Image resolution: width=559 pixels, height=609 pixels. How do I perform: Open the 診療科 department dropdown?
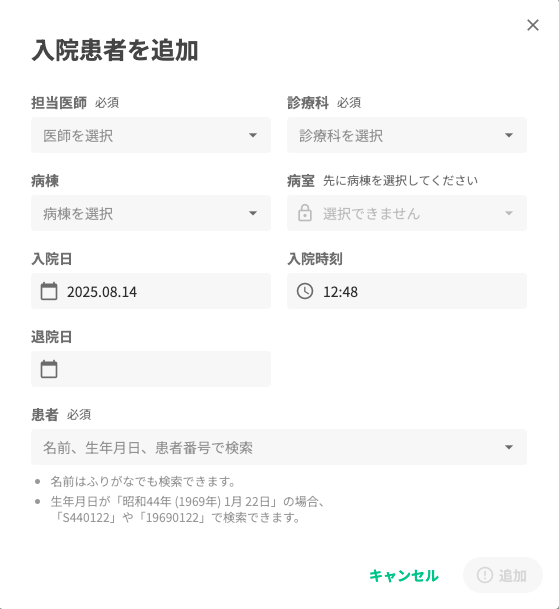tap(407, 135)
